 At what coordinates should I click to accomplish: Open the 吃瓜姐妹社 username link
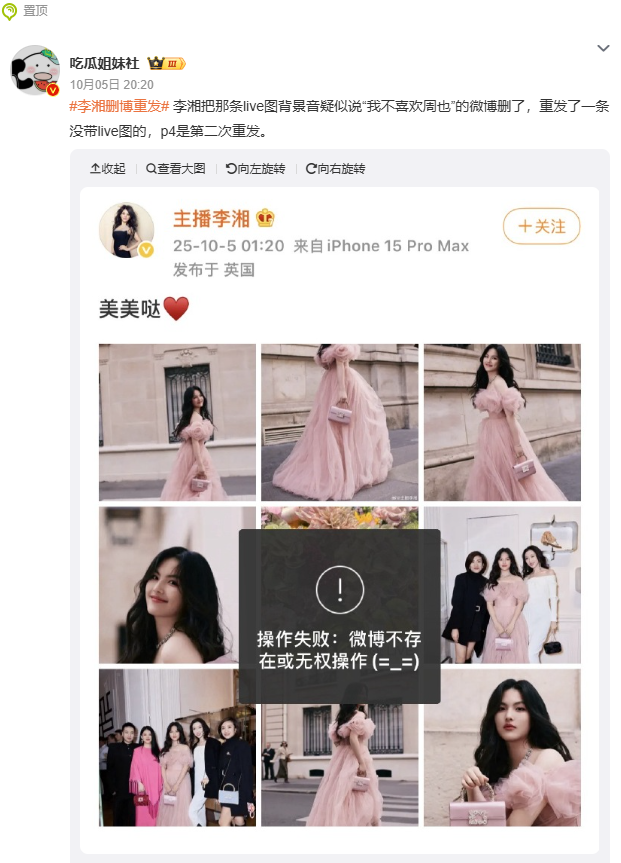[x=104, y=63]
